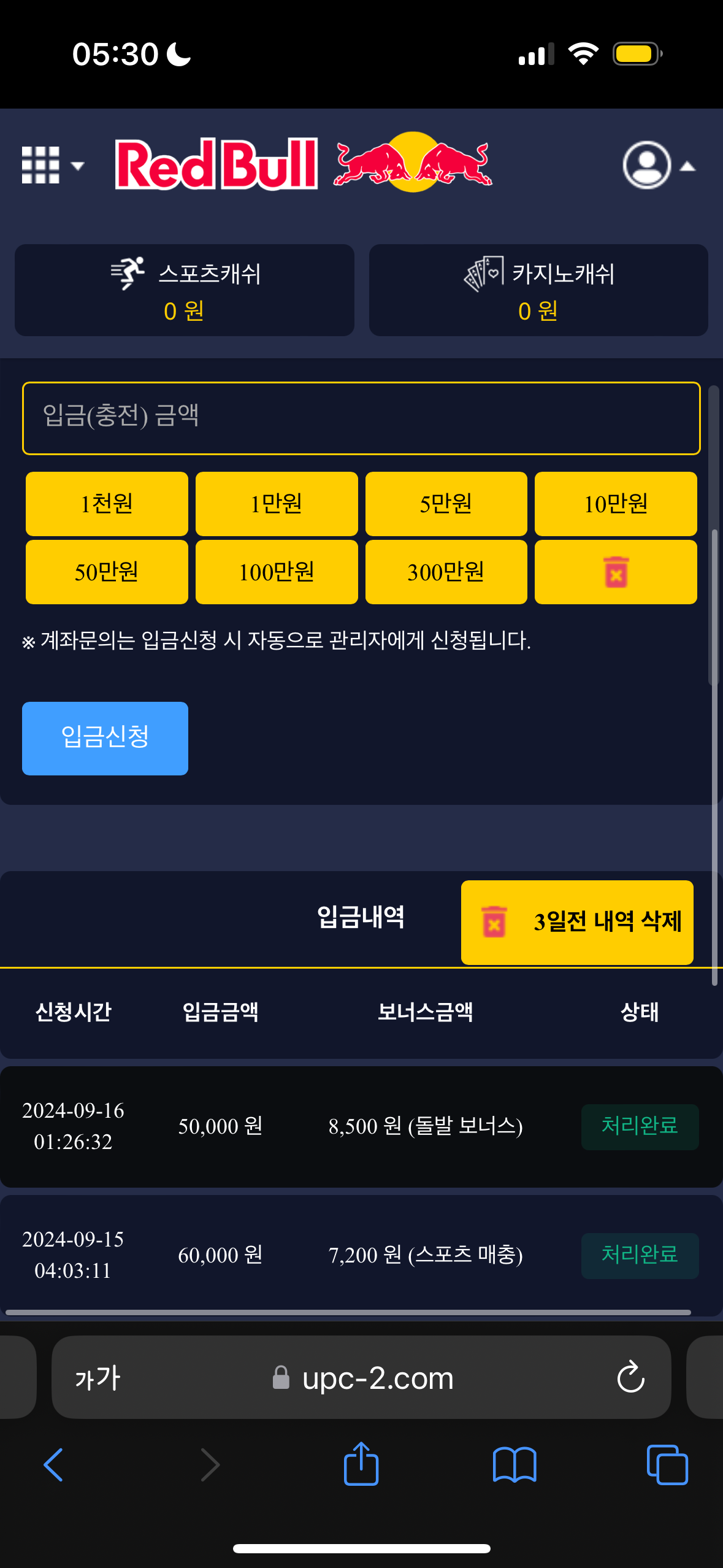Open the grid menu dropdown
The height and width of the screenshot is (1568, 723).
click(52, 165)
